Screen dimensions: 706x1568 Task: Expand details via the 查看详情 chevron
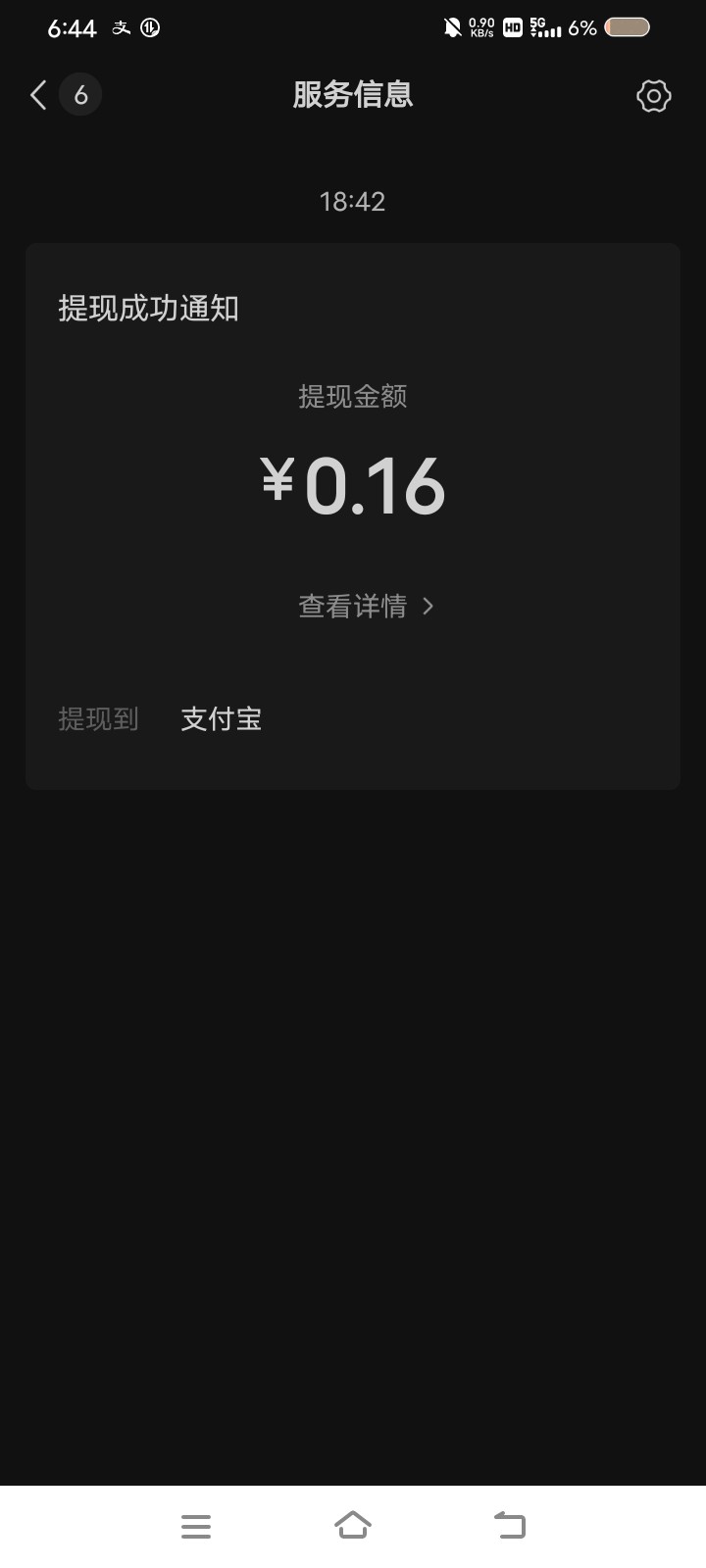click(428, 607)
